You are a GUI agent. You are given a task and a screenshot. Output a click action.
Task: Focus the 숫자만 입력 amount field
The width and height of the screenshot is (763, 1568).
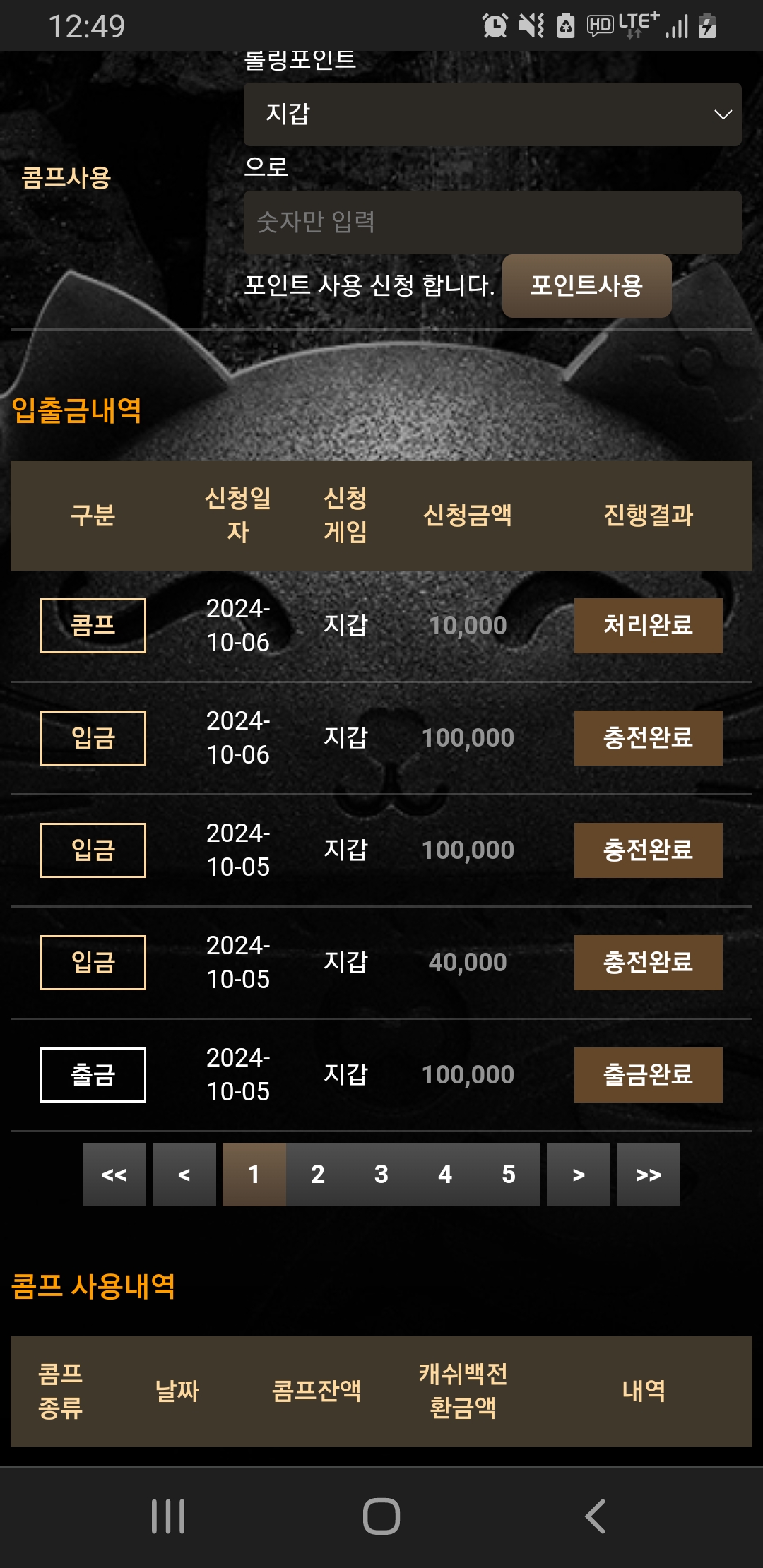492,222
